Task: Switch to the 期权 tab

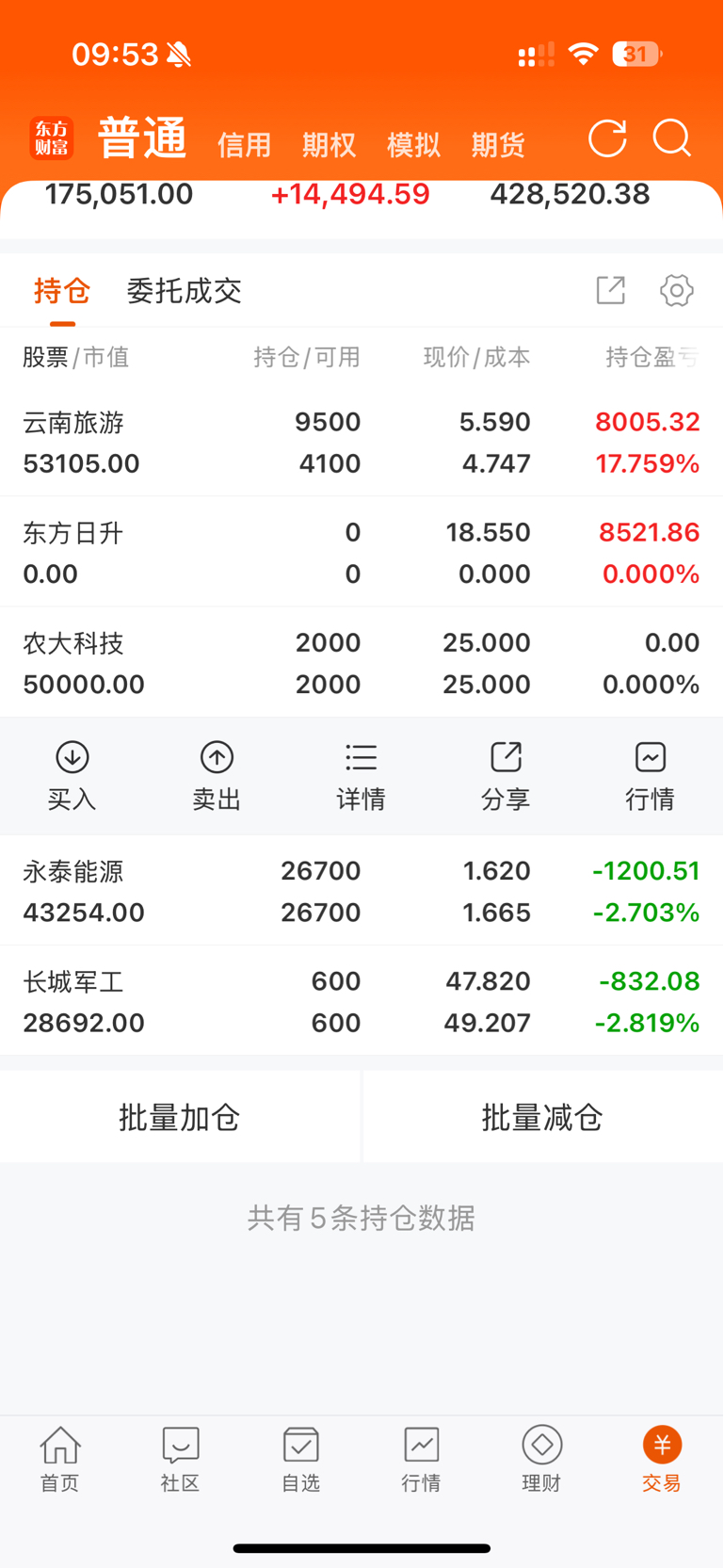Action: (329, 145)
